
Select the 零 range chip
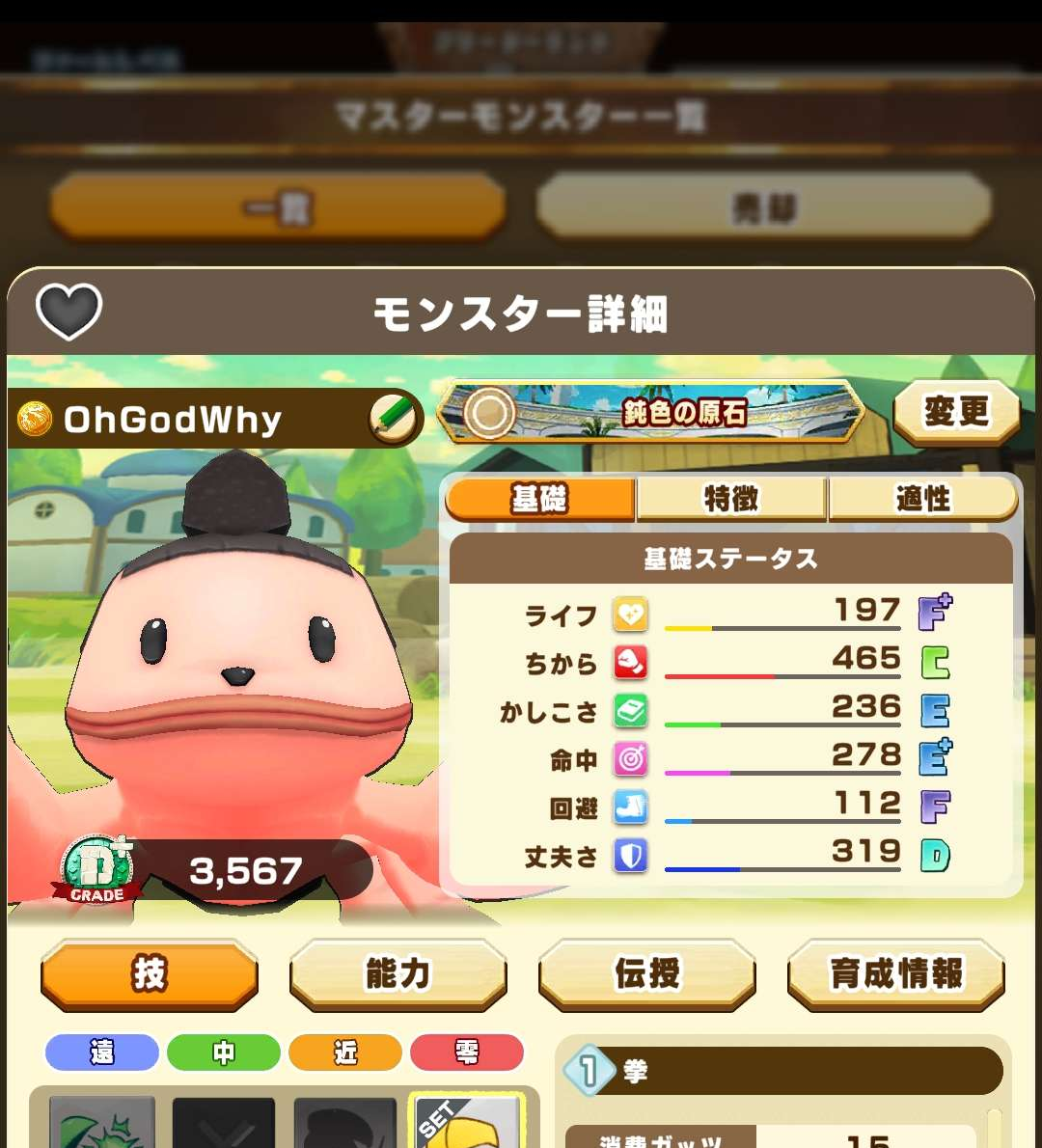[467, 1052]
